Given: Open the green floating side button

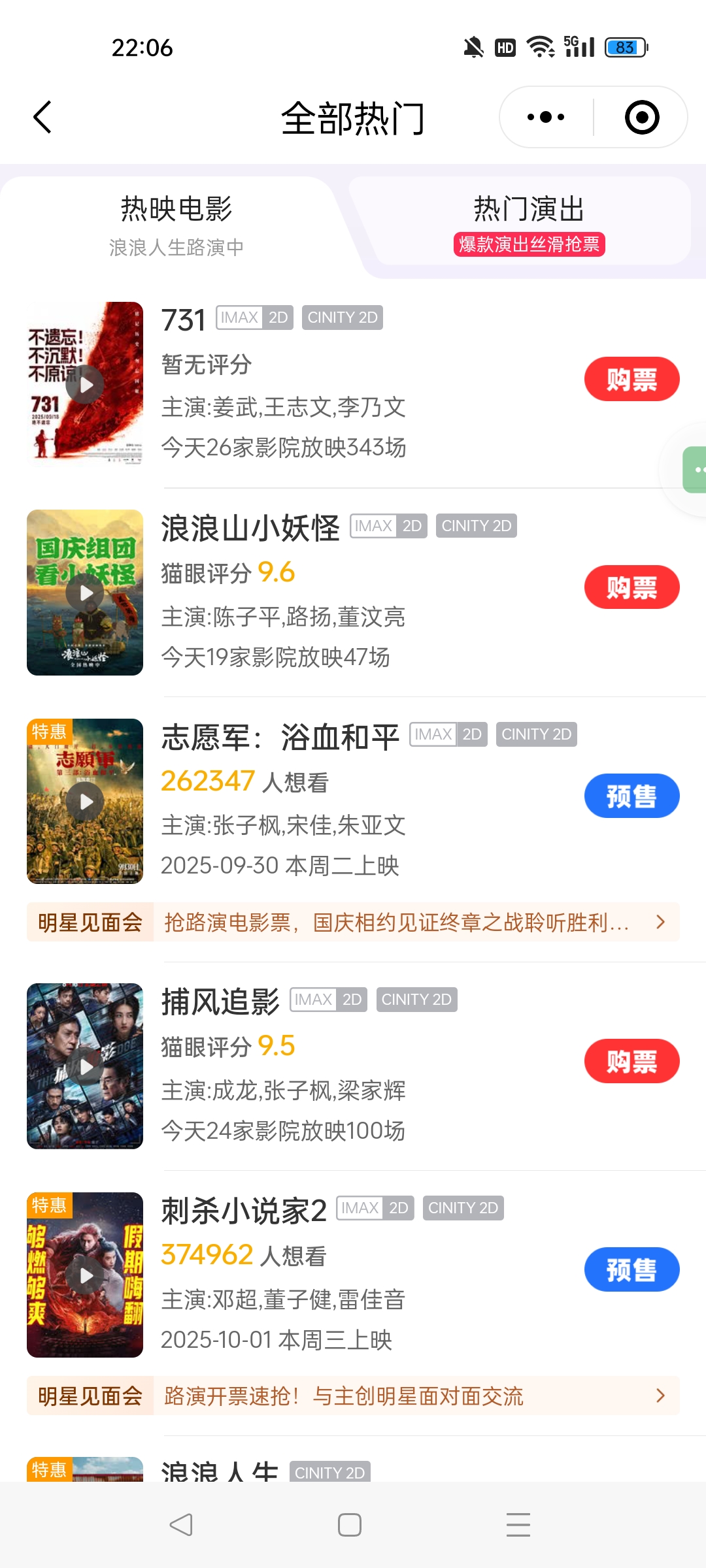Looking at the screenshot, I should point(696,469).
